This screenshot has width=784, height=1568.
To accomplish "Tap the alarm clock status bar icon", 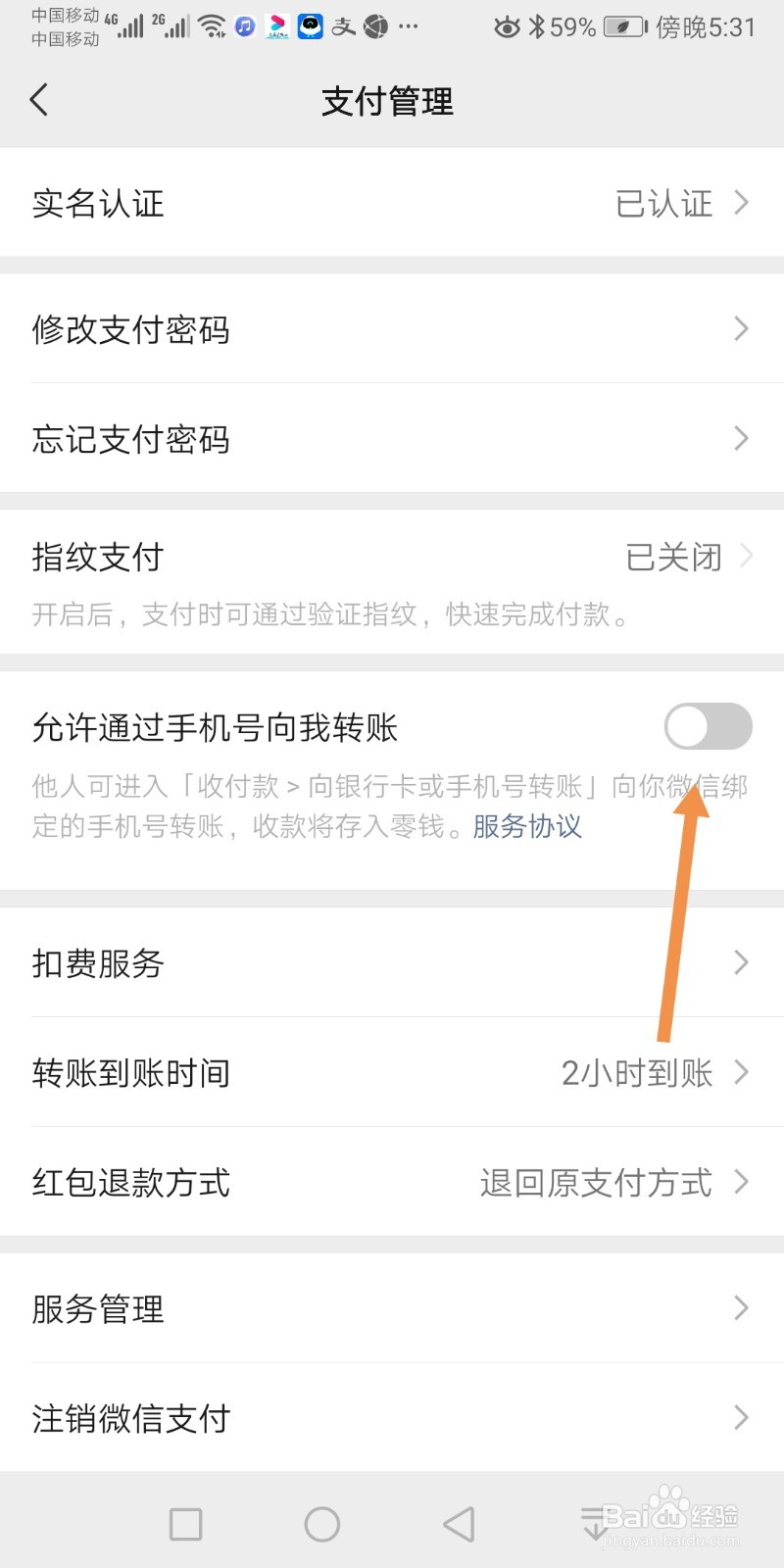I will click(x=506, y=27).
